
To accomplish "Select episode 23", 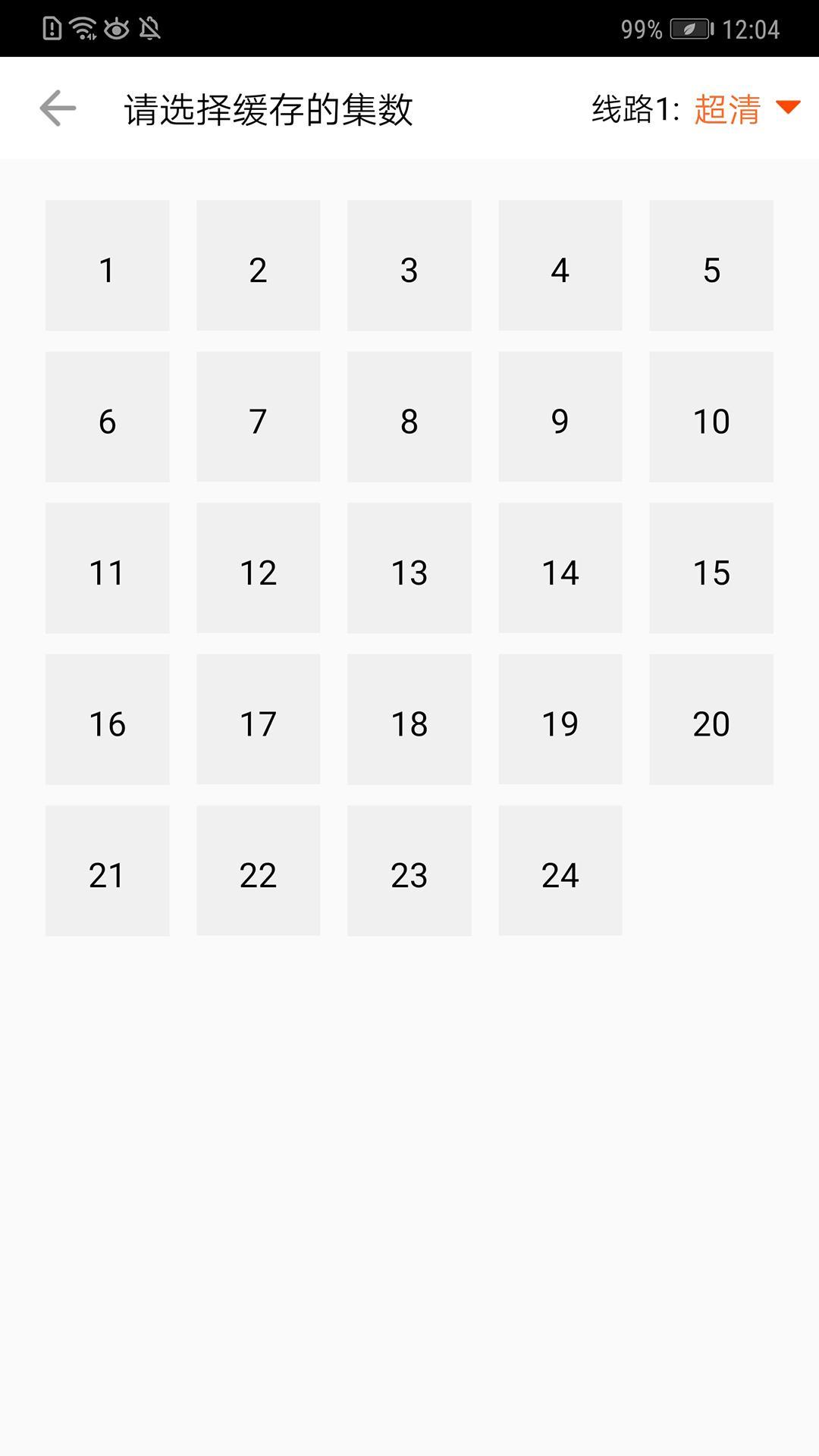I will coord(409,871).
